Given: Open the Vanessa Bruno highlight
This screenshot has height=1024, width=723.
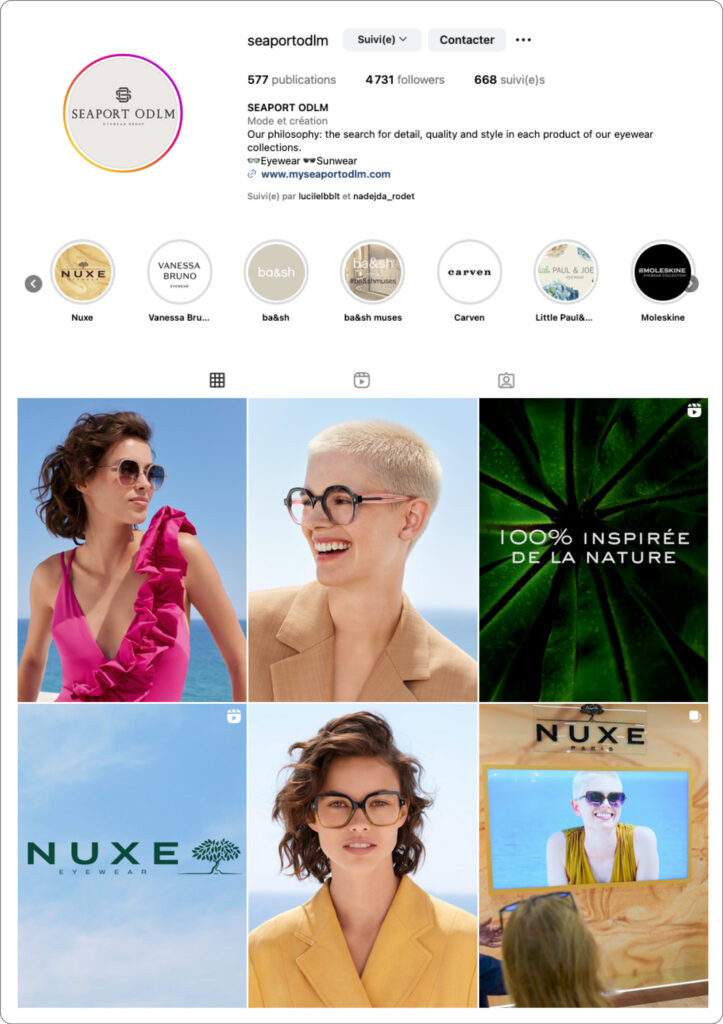Looking at the screenshot, I should (x=179, y=272).
